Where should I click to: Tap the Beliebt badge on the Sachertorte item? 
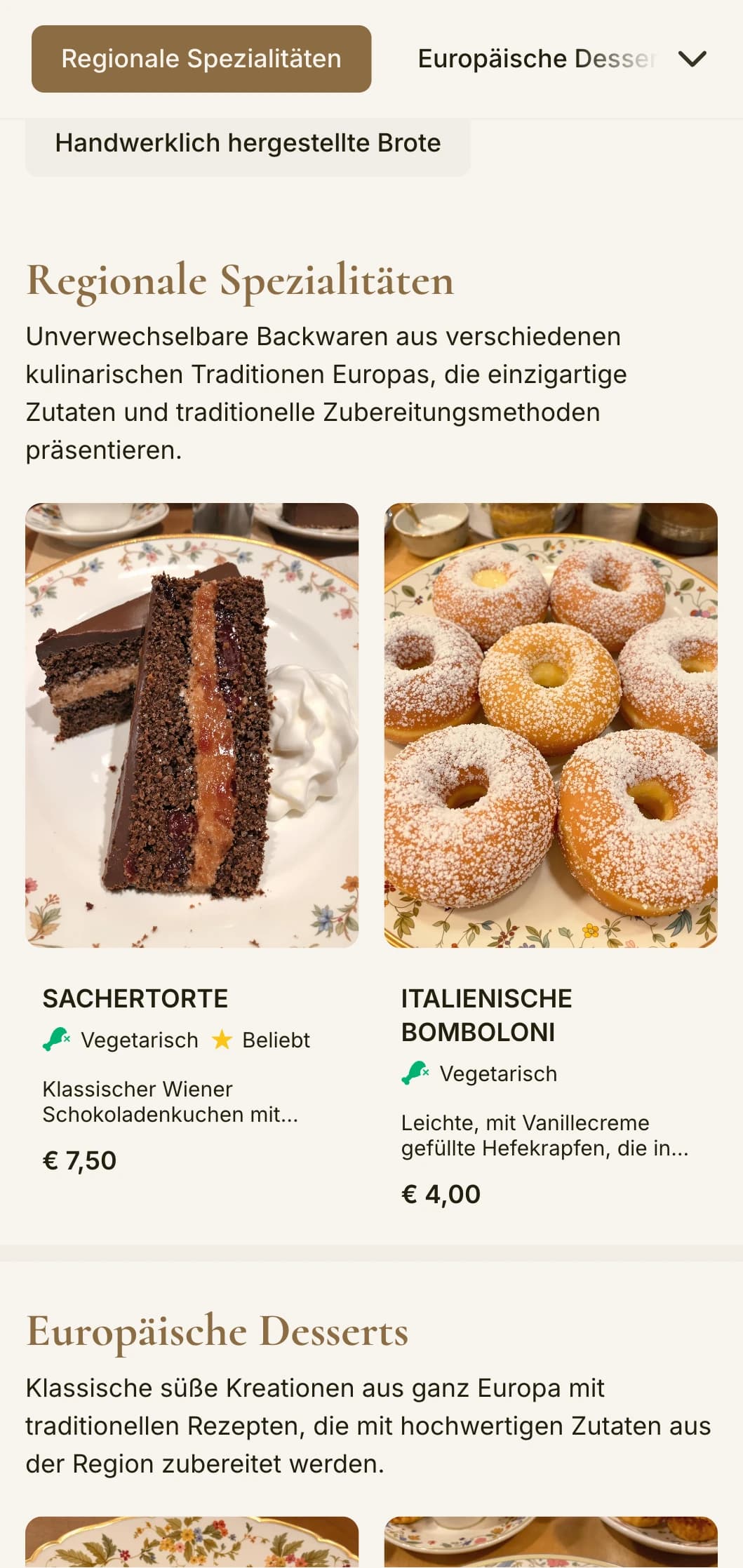coord(276,1040)
